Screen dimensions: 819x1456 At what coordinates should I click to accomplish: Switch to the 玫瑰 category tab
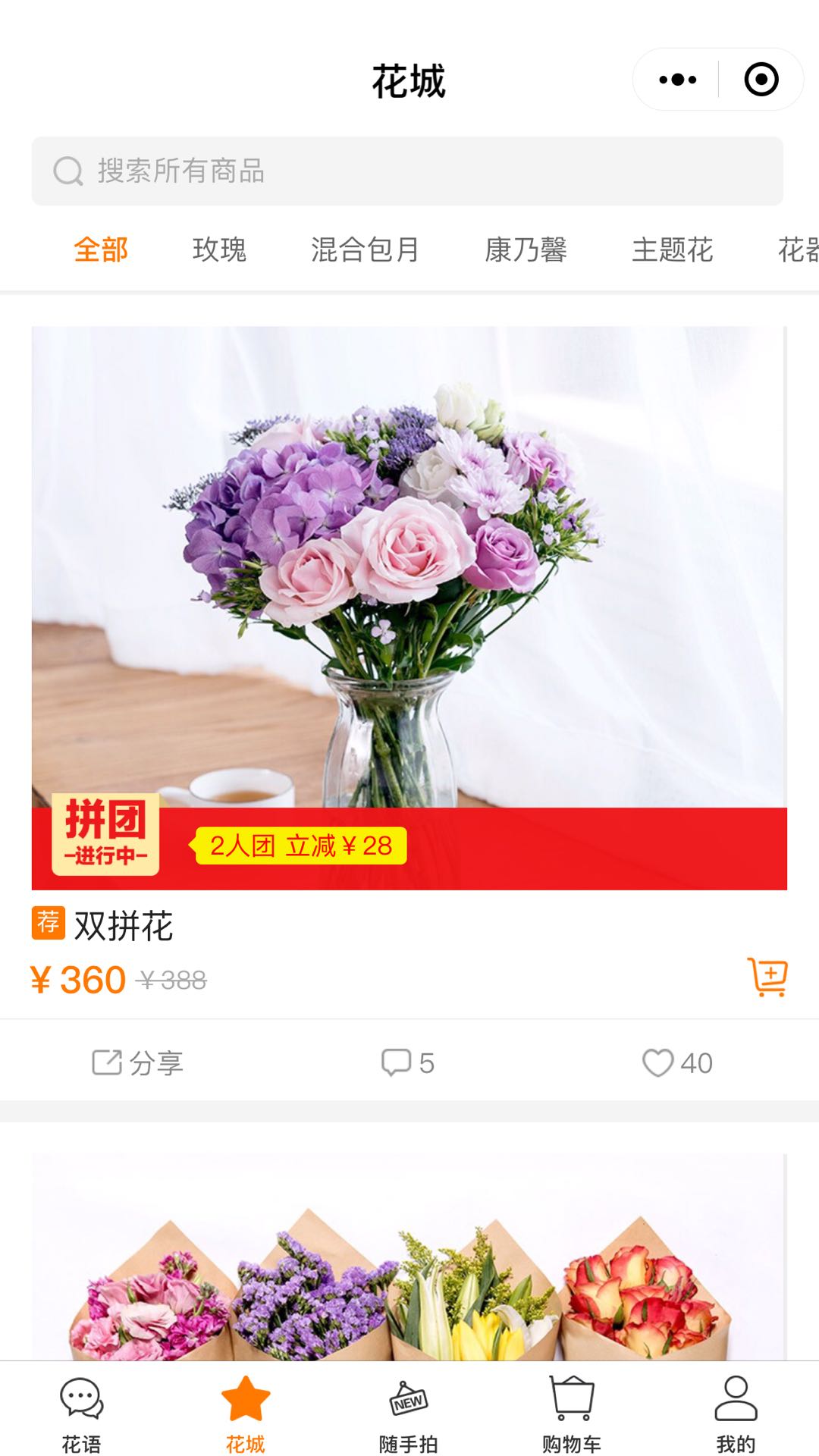click(x=219, y=249)
